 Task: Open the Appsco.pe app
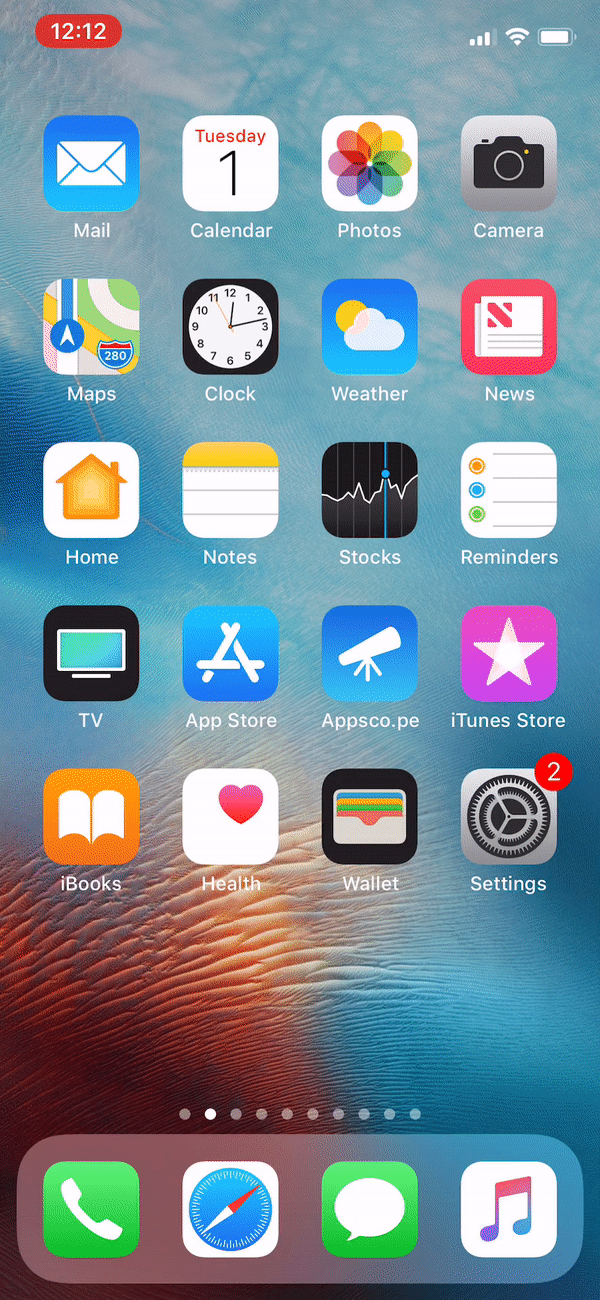pos(369,653)
